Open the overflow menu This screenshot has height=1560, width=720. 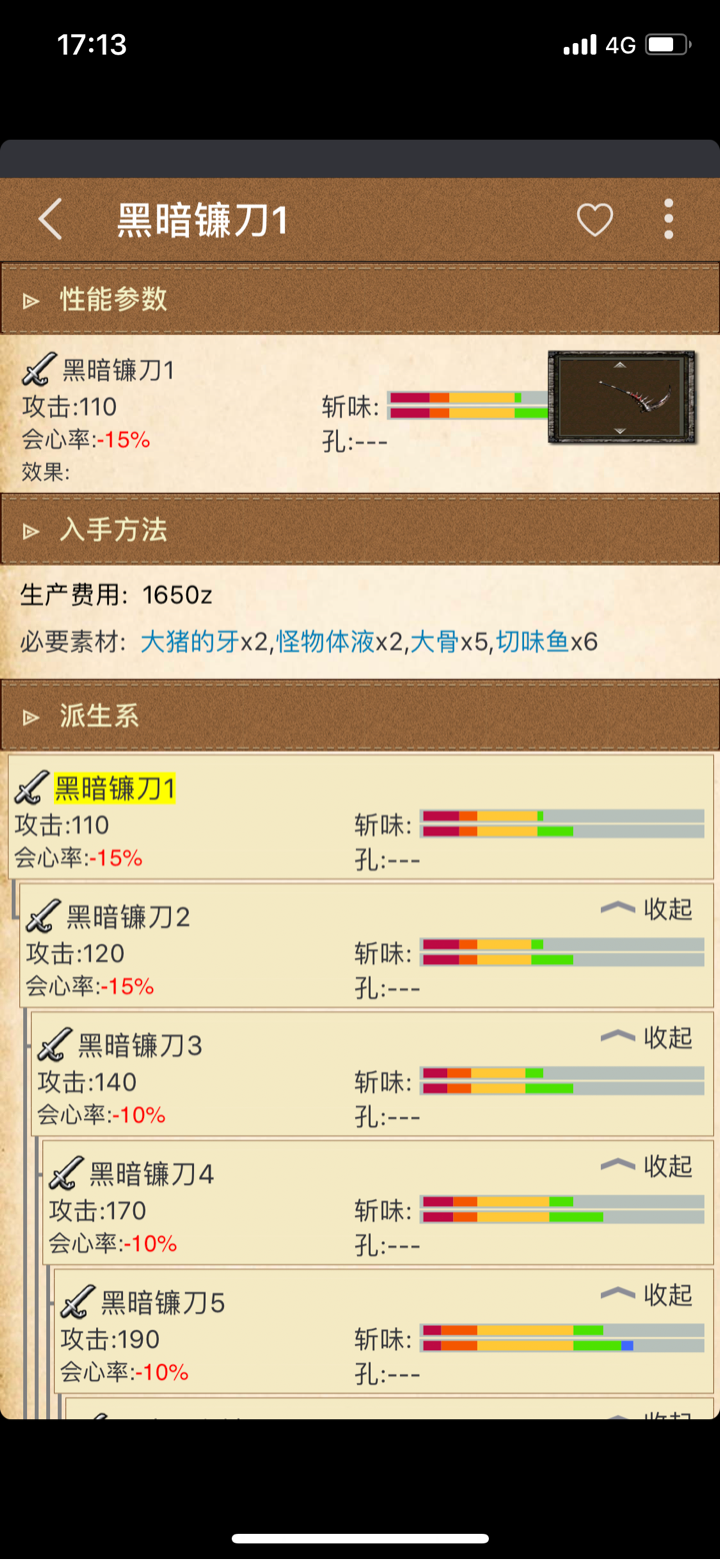(x=668, y=219)
